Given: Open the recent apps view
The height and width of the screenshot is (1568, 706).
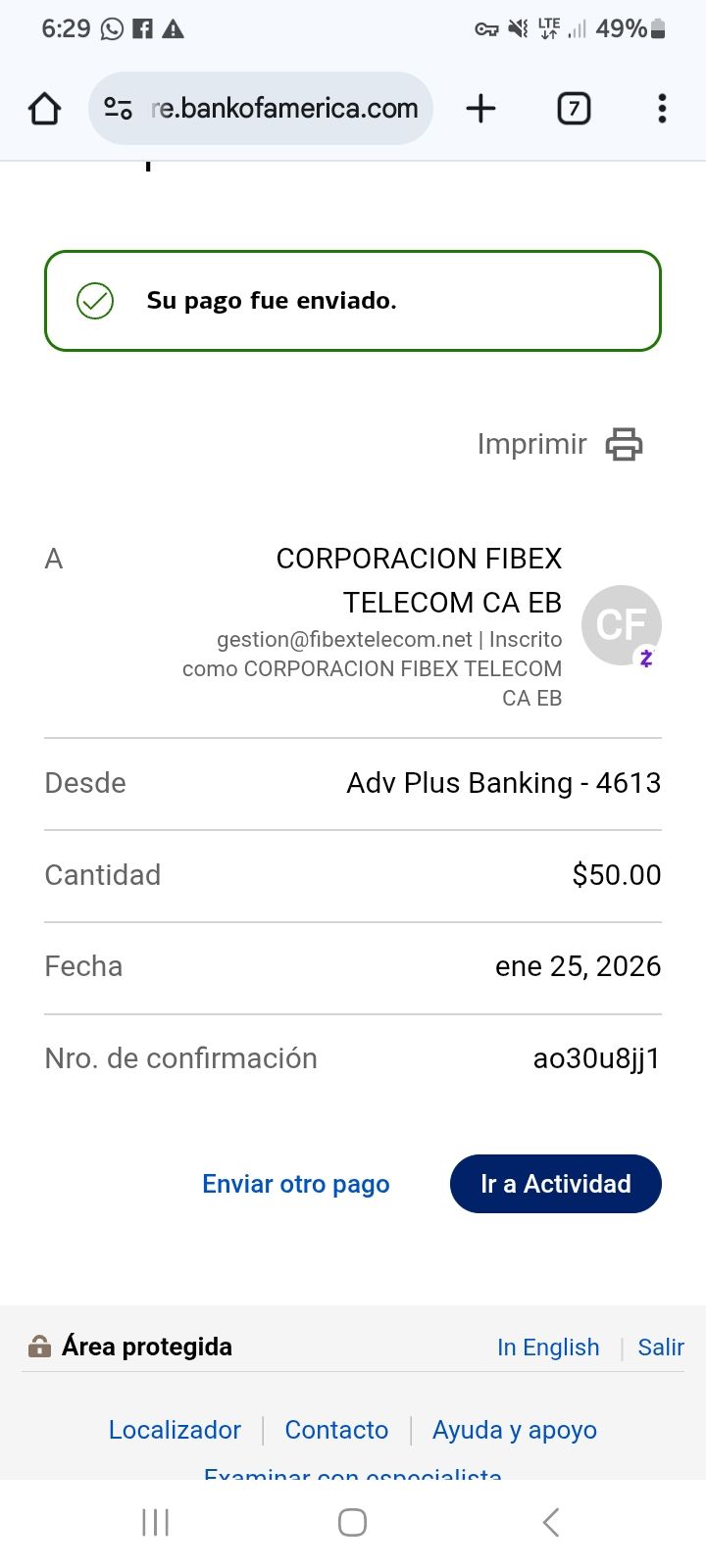Looking at the screenshot, I should pos(156,1522).
